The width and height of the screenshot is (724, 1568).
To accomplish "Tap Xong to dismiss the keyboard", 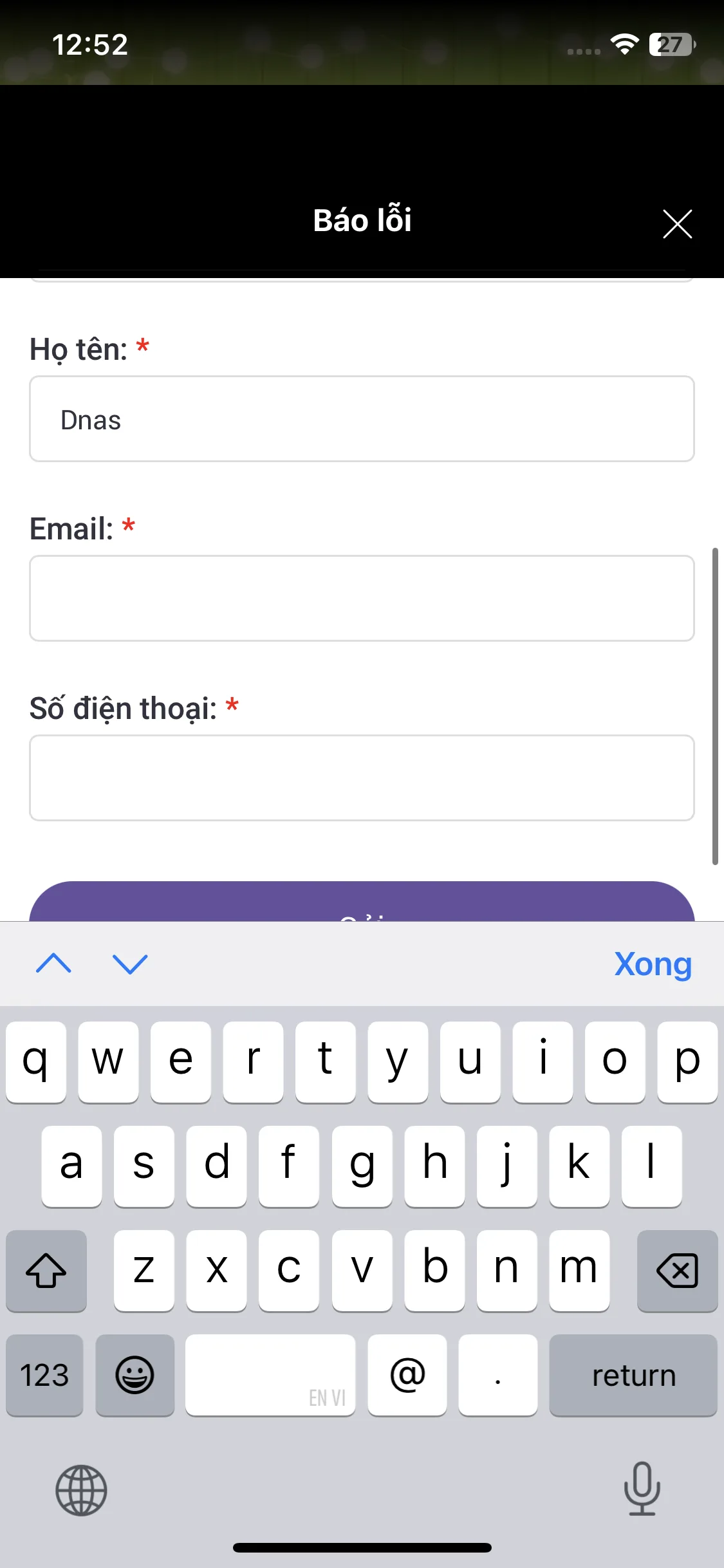I will 653,964.
